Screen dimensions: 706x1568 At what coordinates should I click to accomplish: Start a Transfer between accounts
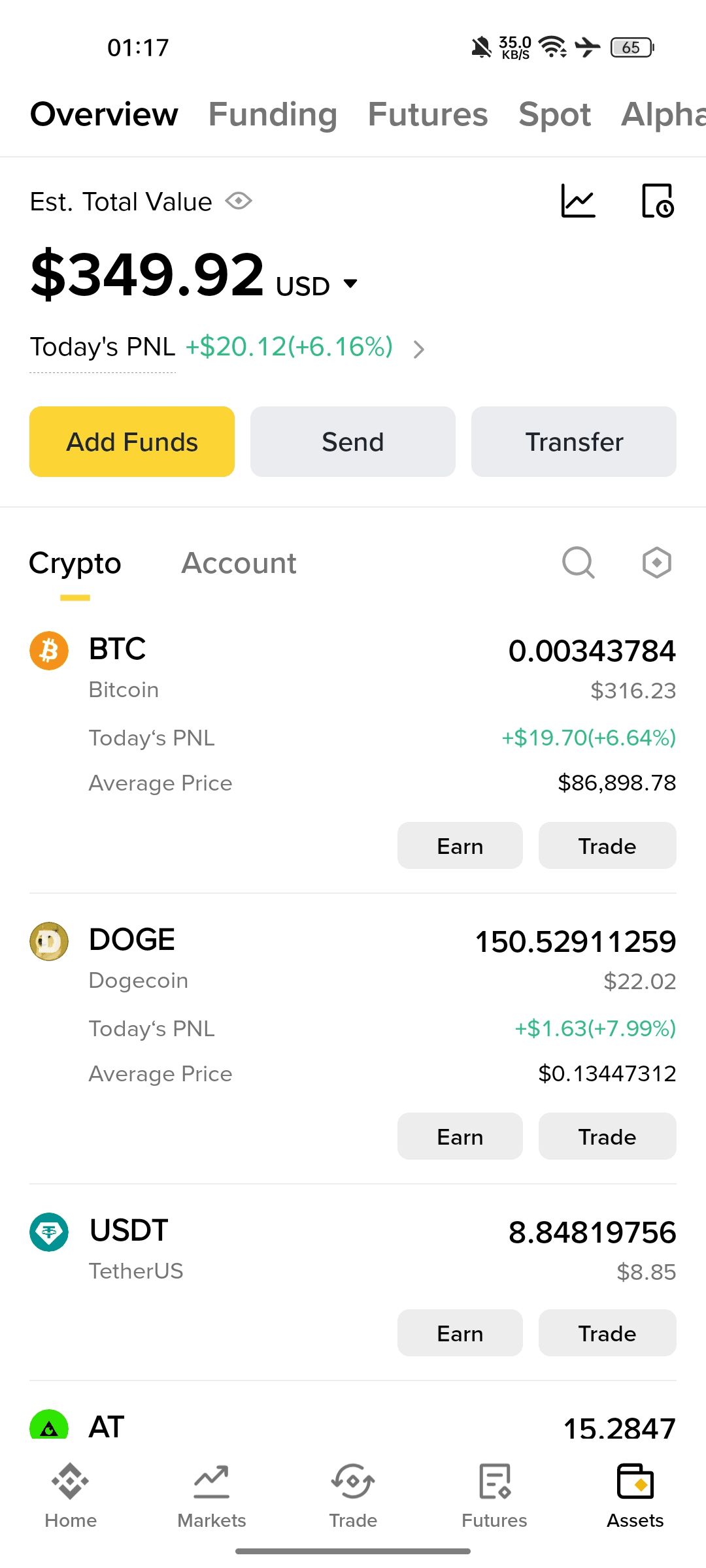(x=574, y=442)
